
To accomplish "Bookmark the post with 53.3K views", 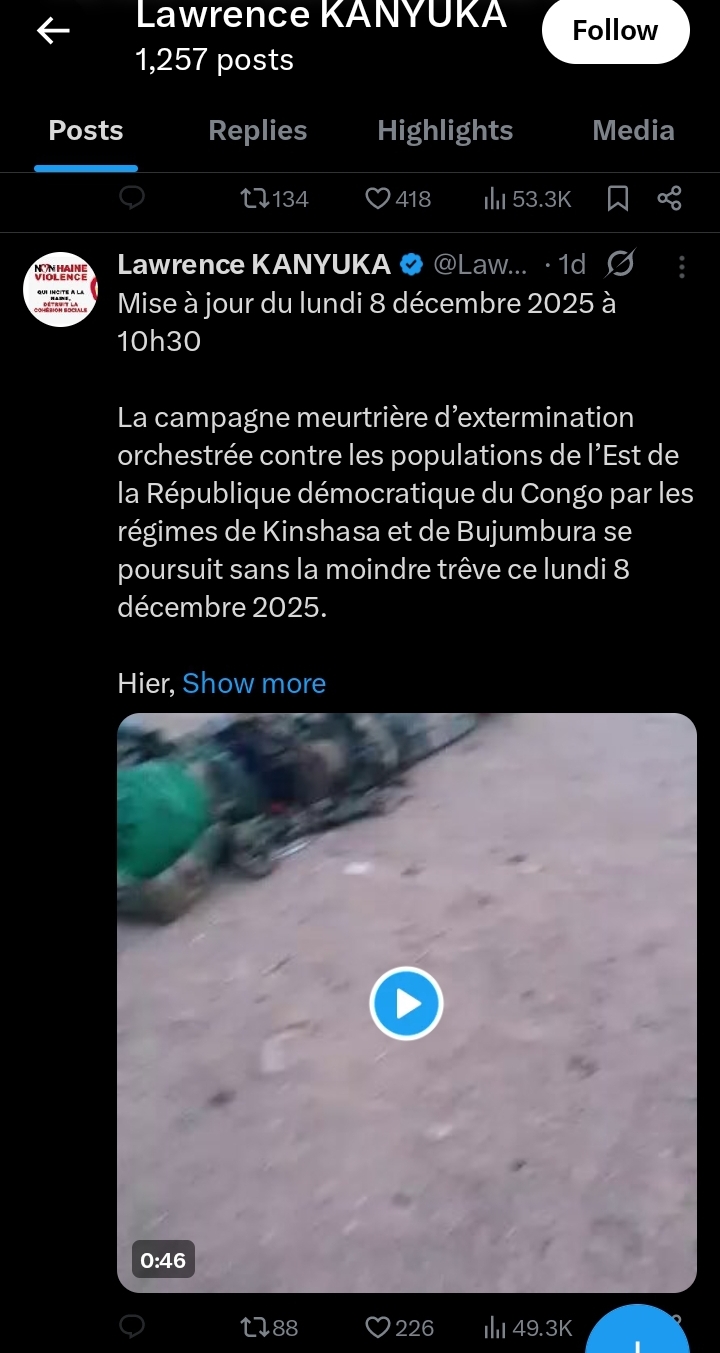I will 618,199.
